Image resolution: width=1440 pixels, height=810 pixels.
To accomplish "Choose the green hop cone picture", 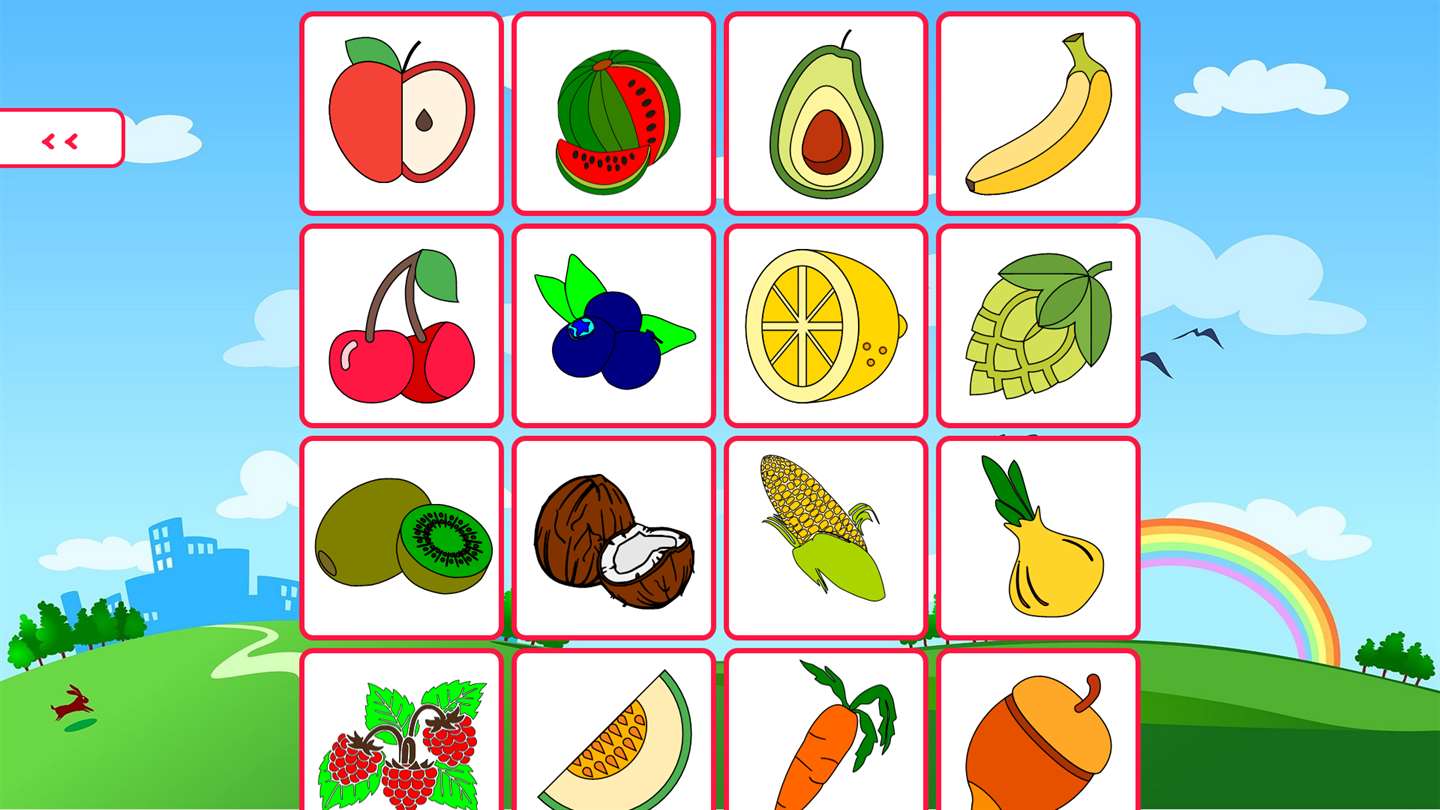I will (x=1038, y=326).
